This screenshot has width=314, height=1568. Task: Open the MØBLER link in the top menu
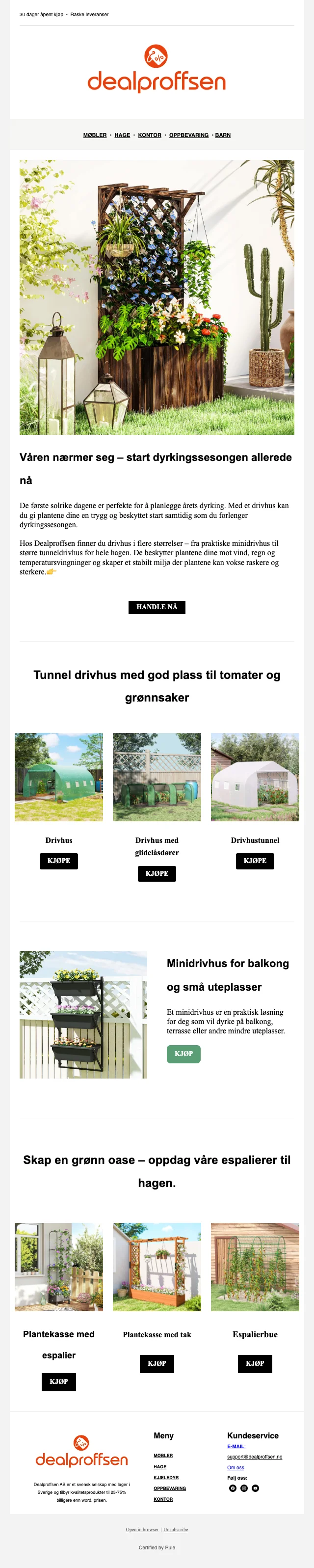pyautogui.click(x=95, y=135)
